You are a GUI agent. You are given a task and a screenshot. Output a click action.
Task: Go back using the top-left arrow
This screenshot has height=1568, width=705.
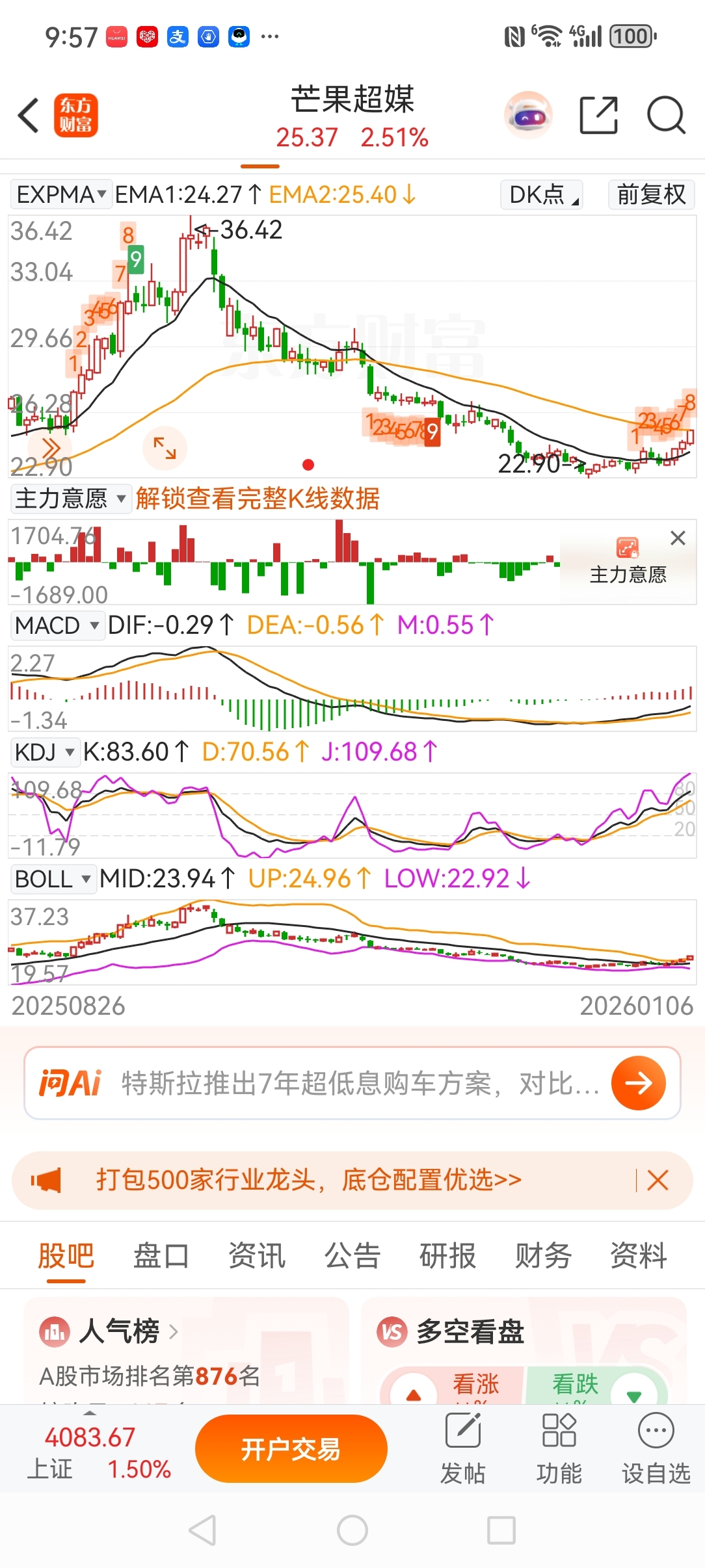[x=29, y=116]
